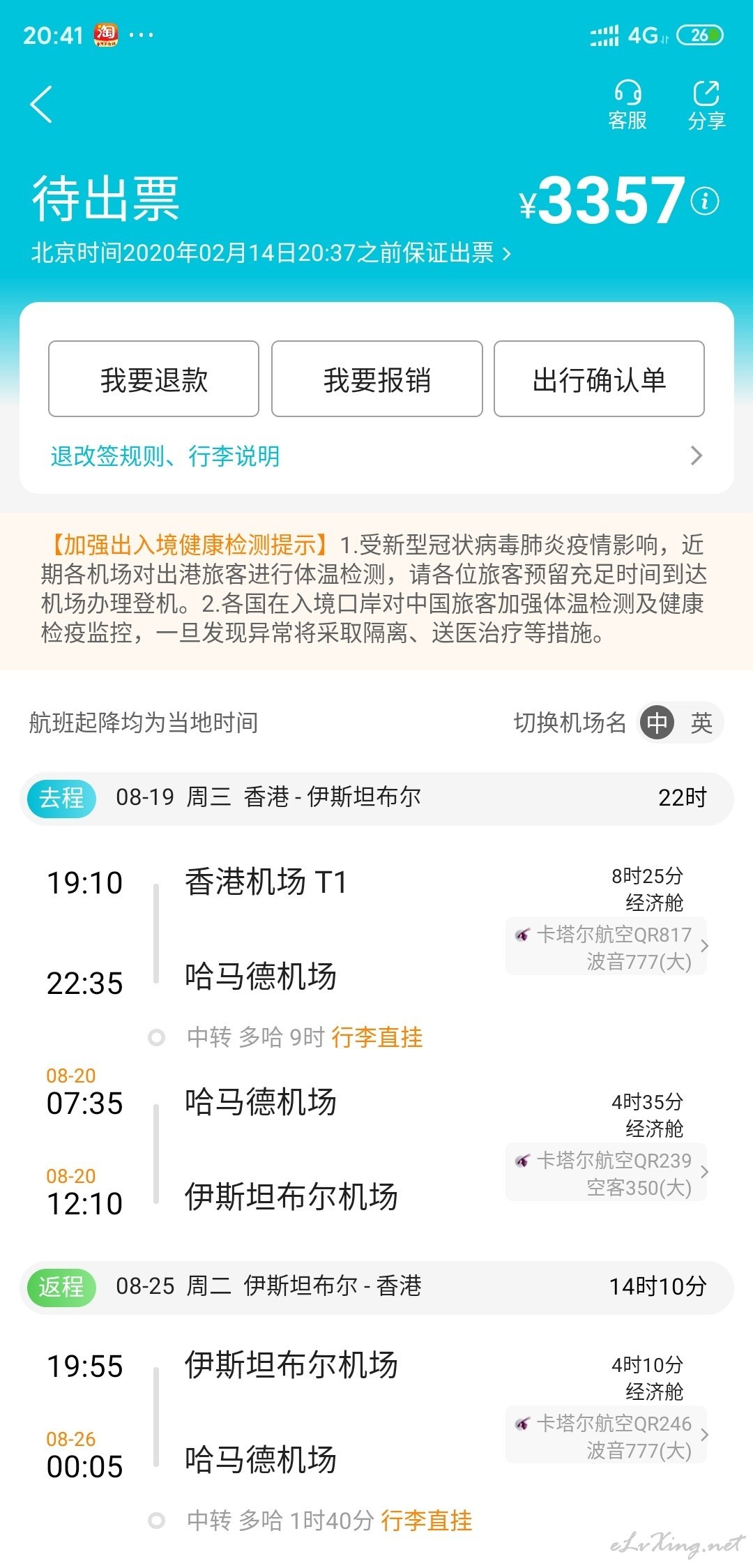
Task: Tap 我要报销 for reimbursement
Action: (x=376, y=379)
